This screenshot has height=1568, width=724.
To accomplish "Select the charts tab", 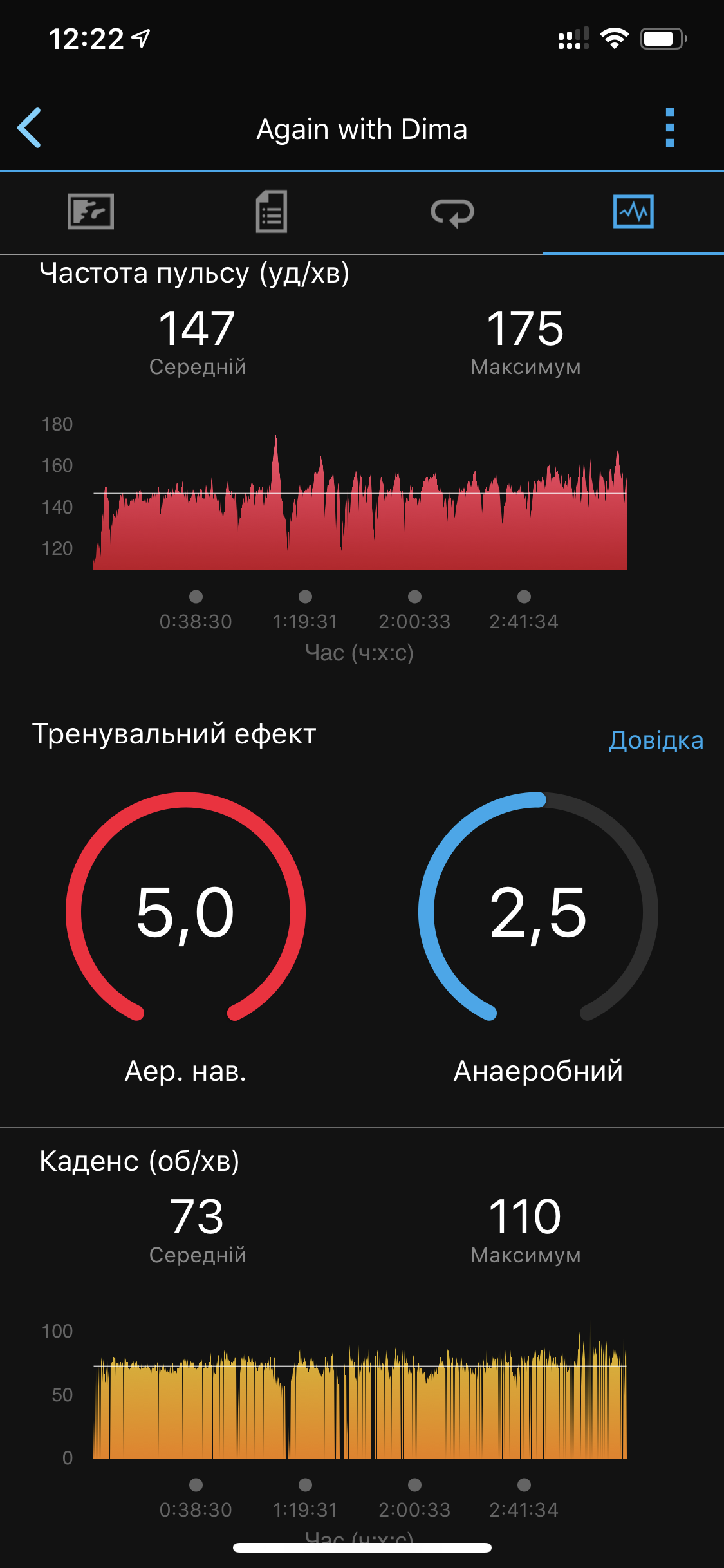I will click(633, 212).
